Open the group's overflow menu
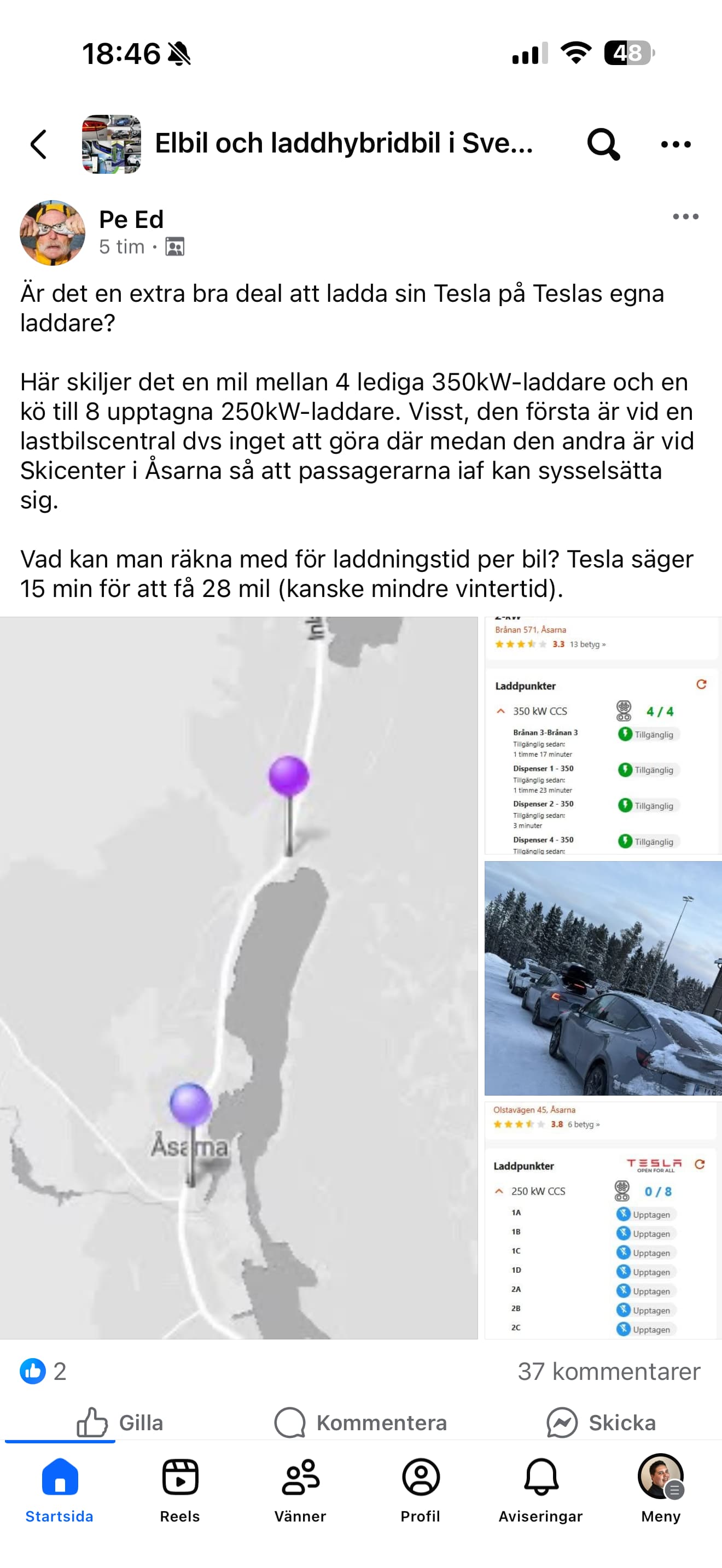The width and height of the screenshot is (722, 1568). (x=676, y=144)
